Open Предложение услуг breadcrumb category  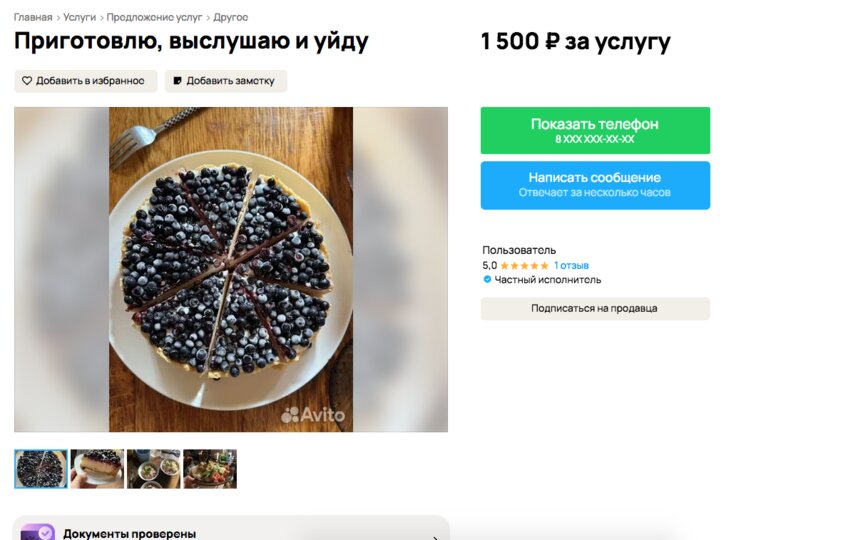[x=154, y=17]
